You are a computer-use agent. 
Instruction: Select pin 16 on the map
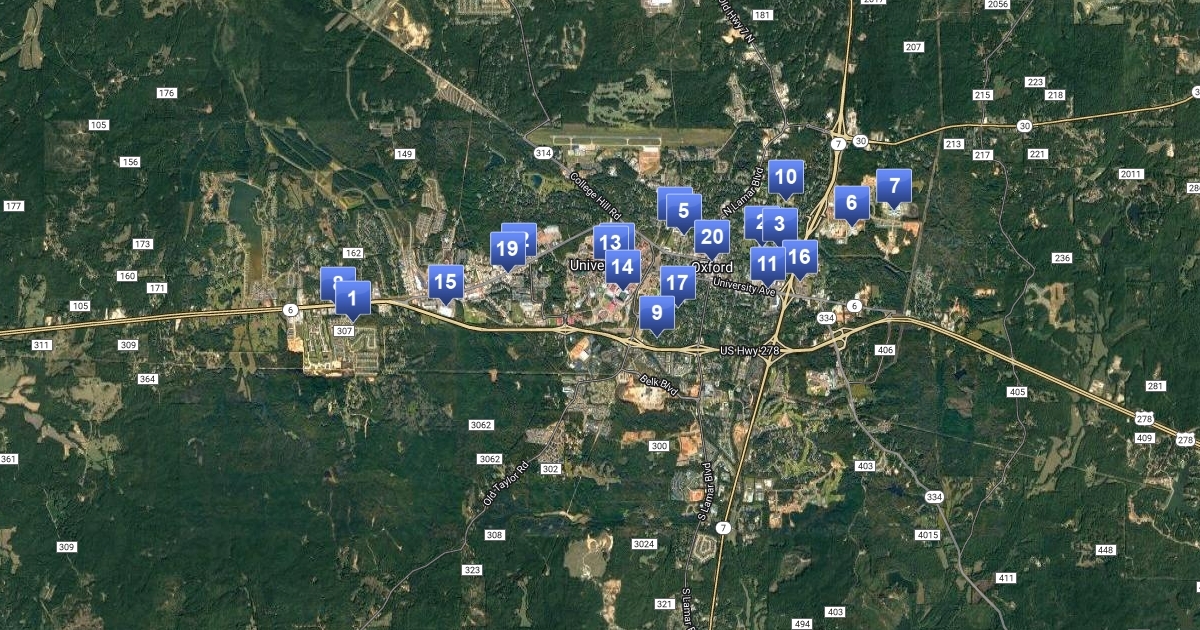point(800,257)
